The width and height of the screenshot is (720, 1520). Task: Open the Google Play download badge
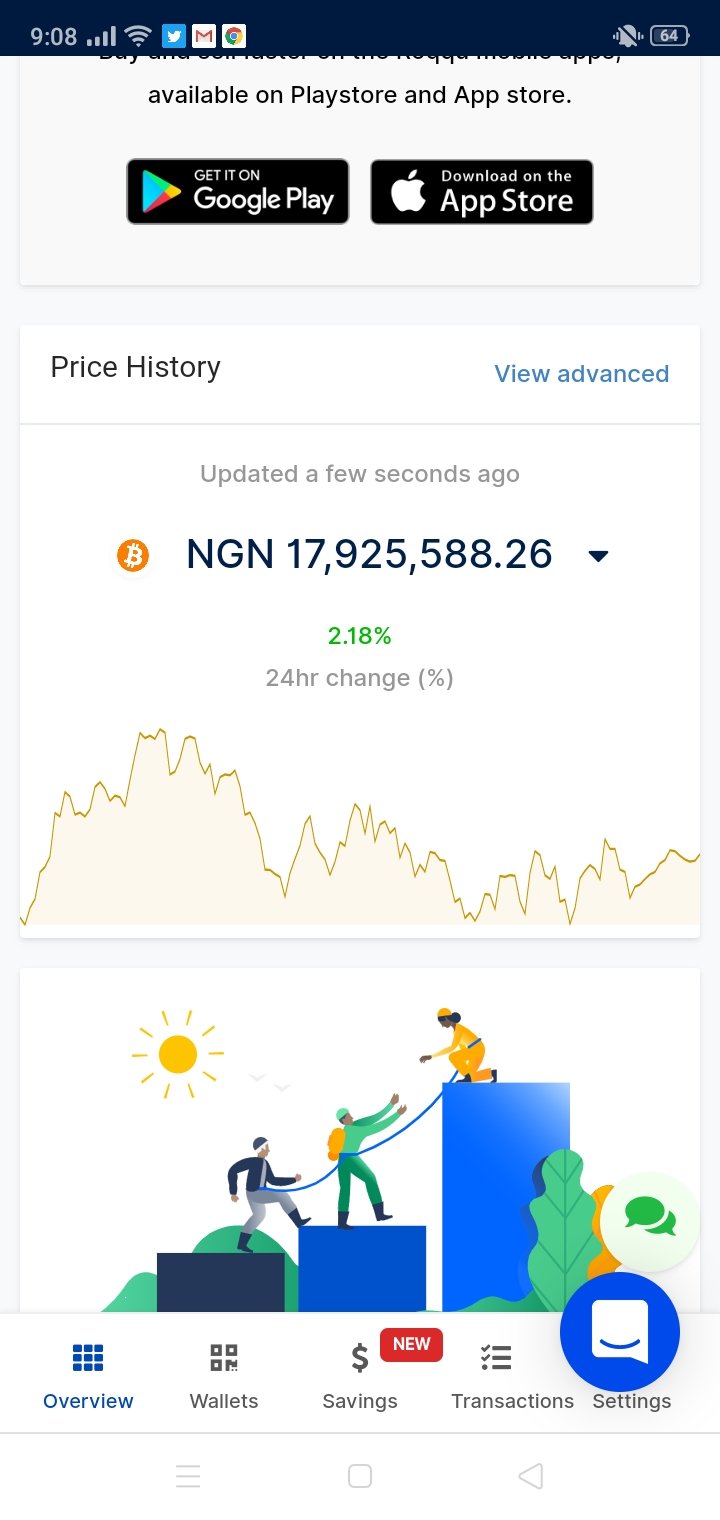[x=238, y=191]
